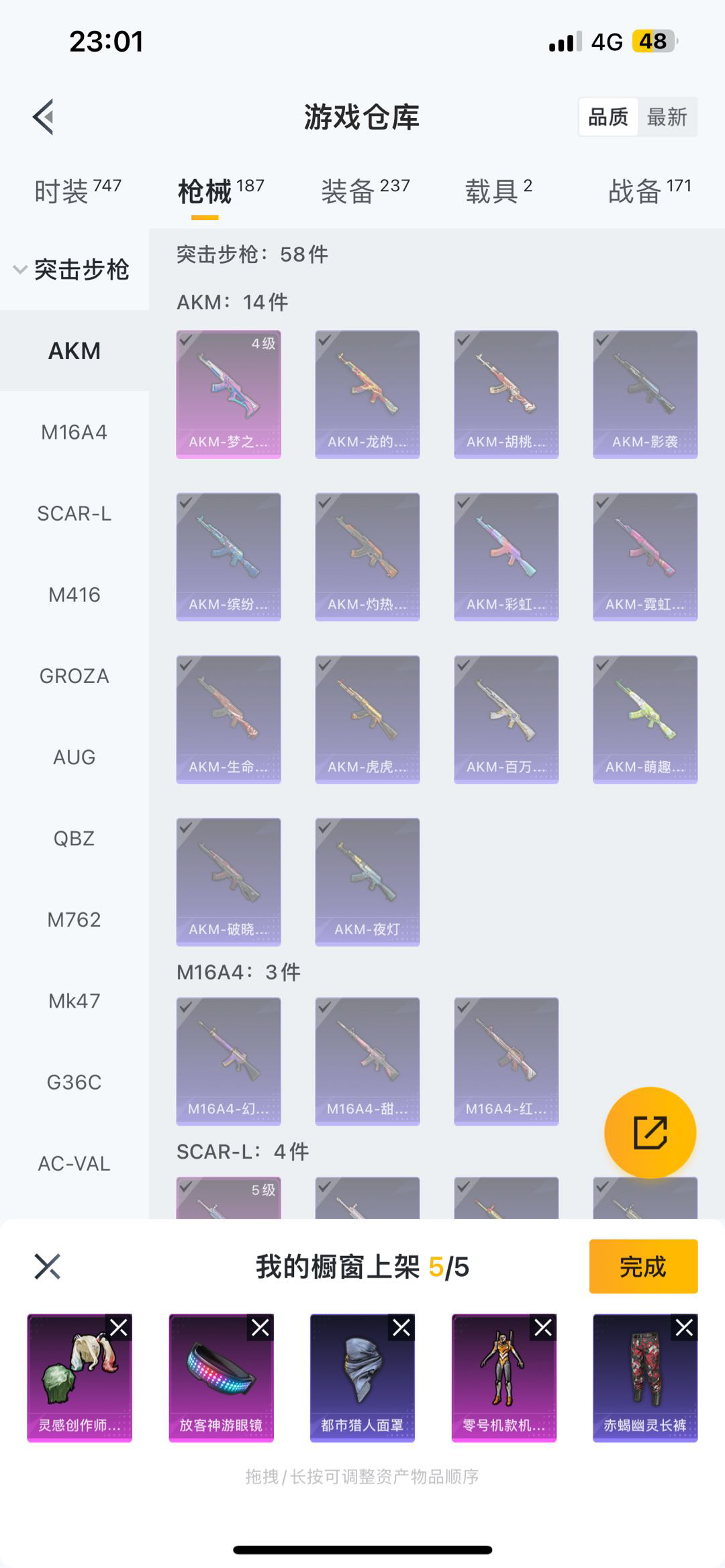Open the 战备 tab

[x=648, y=191]
